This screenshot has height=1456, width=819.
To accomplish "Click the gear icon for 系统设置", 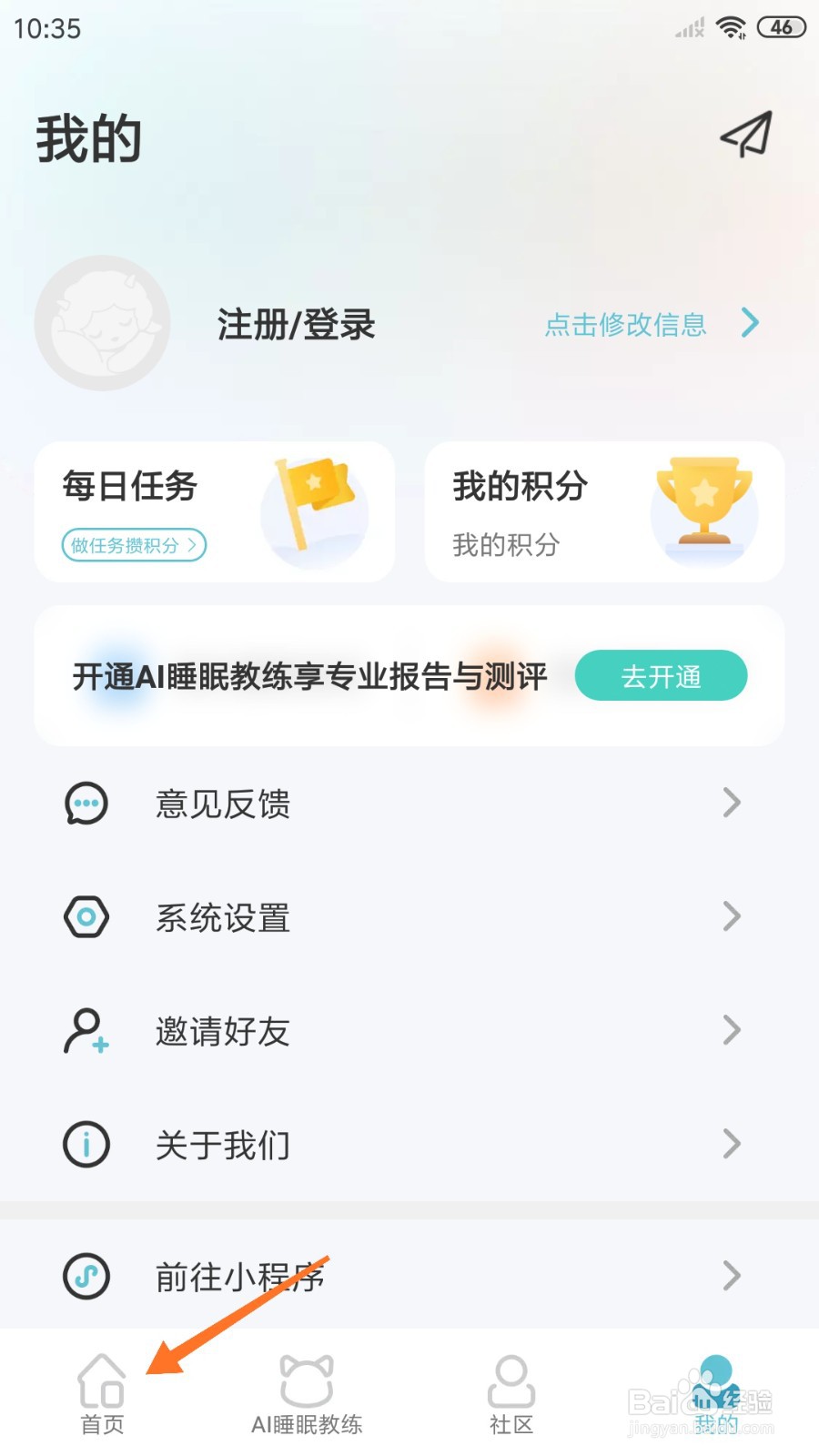I will [86, 917].
